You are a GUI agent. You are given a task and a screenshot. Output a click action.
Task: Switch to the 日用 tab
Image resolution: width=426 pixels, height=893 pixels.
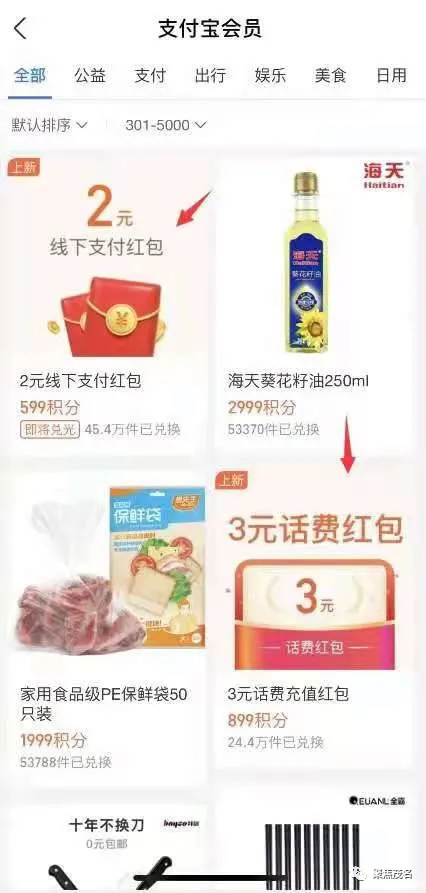pos(392,75)
